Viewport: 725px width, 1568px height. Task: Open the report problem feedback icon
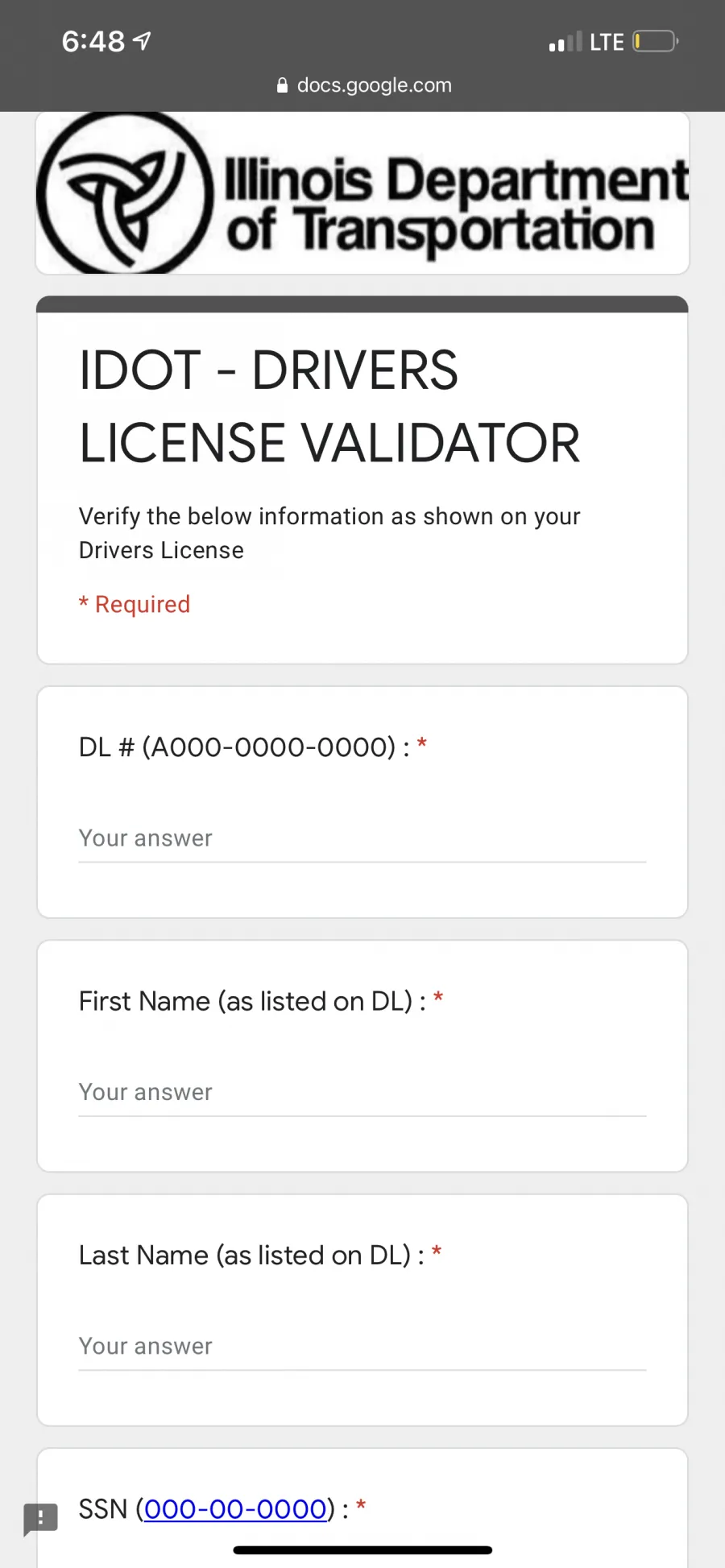pyautogui.click(x=40, y=1519)
